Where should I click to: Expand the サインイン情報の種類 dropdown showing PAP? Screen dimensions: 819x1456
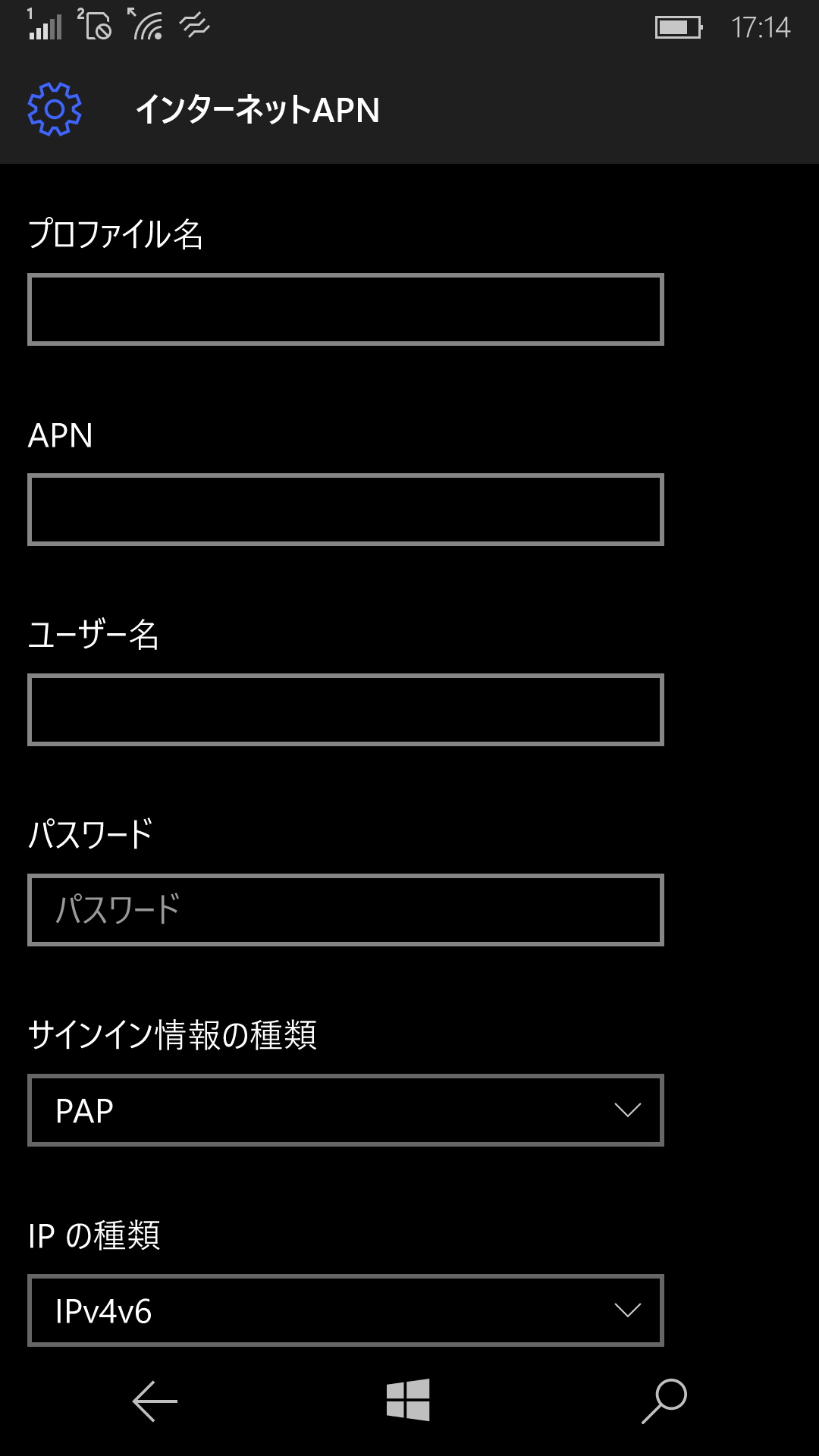[x=346, y=1110]
